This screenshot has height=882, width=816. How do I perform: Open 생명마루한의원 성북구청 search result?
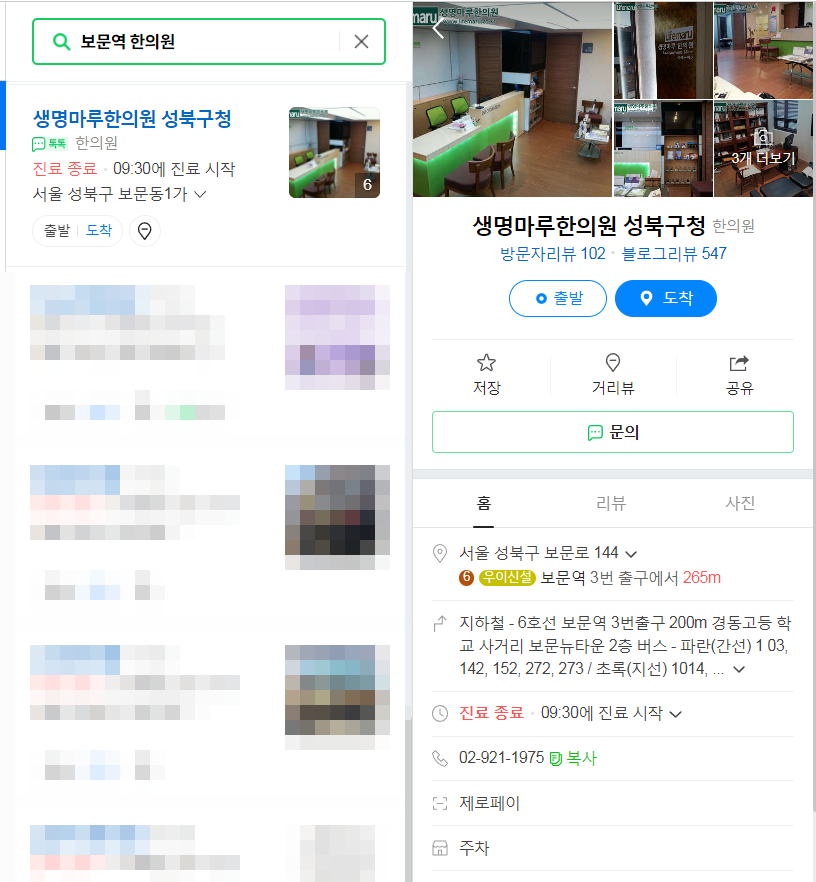[x=132, y=119]
